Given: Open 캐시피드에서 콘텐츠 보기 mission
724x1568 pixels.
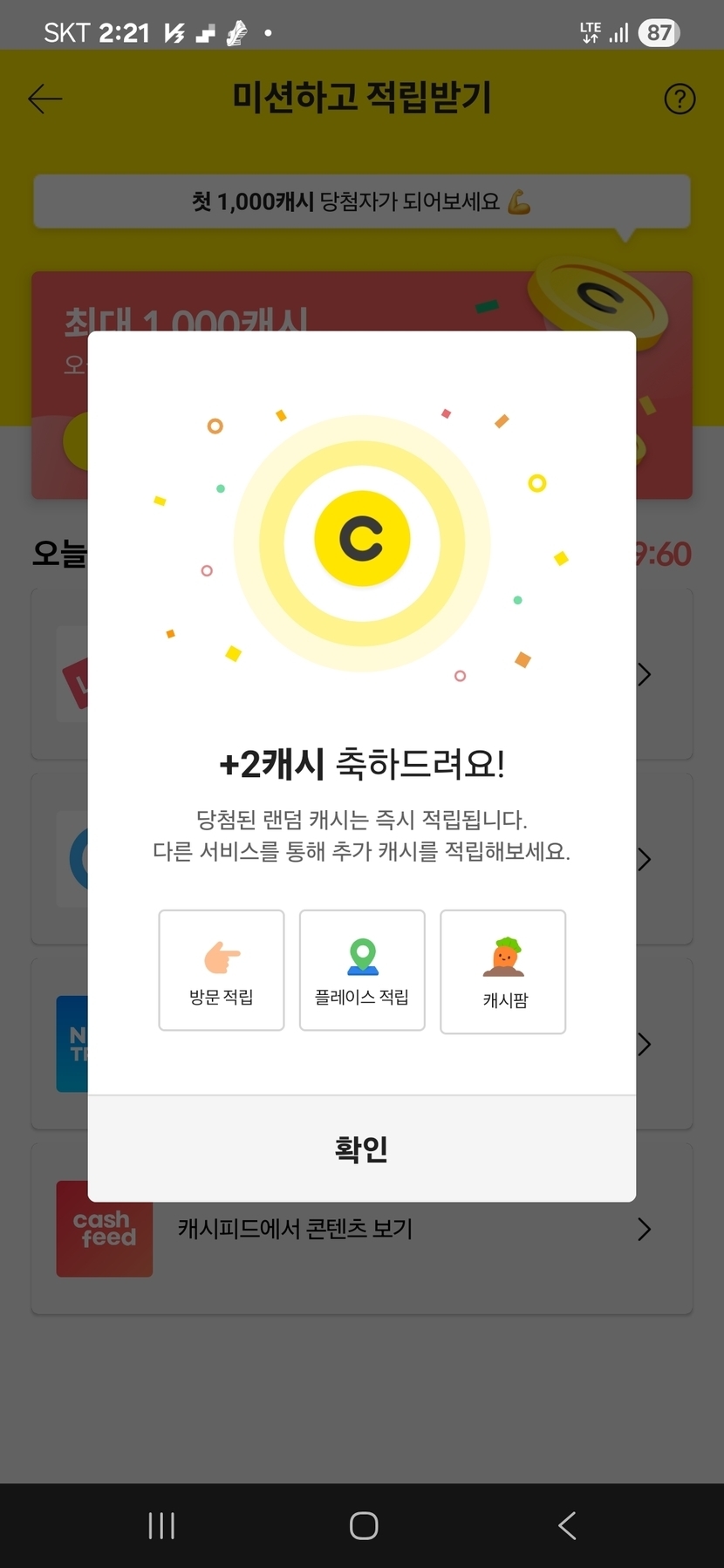Looking at the screenshot, I should pyautogui.click(x=362, y=1229).
